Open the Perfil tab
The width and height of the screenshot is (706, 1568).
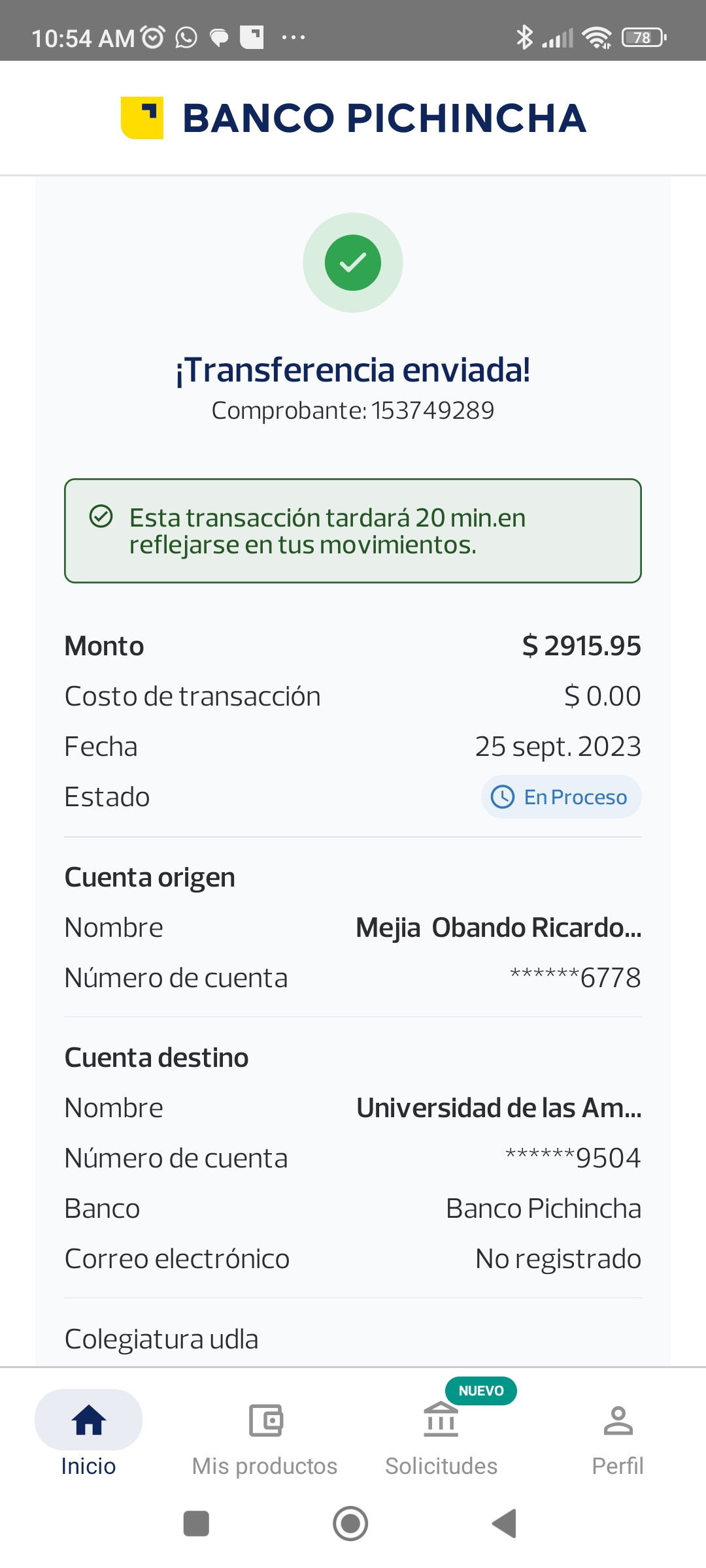(618, 1433)
